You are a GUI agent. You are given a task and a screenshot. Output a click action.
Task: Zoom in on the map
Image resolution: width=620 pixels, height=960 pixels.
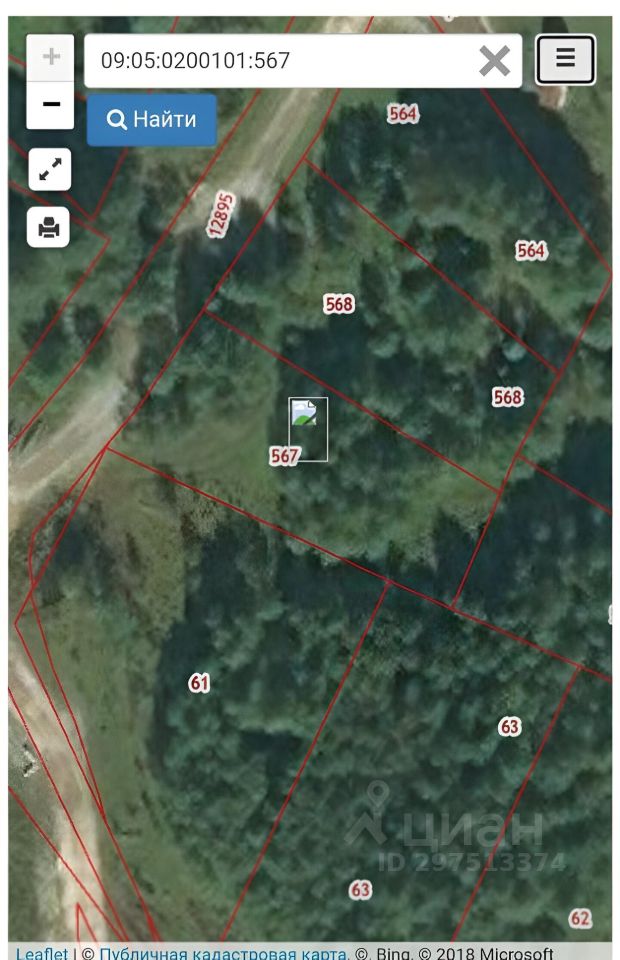(x=51, y=57)
